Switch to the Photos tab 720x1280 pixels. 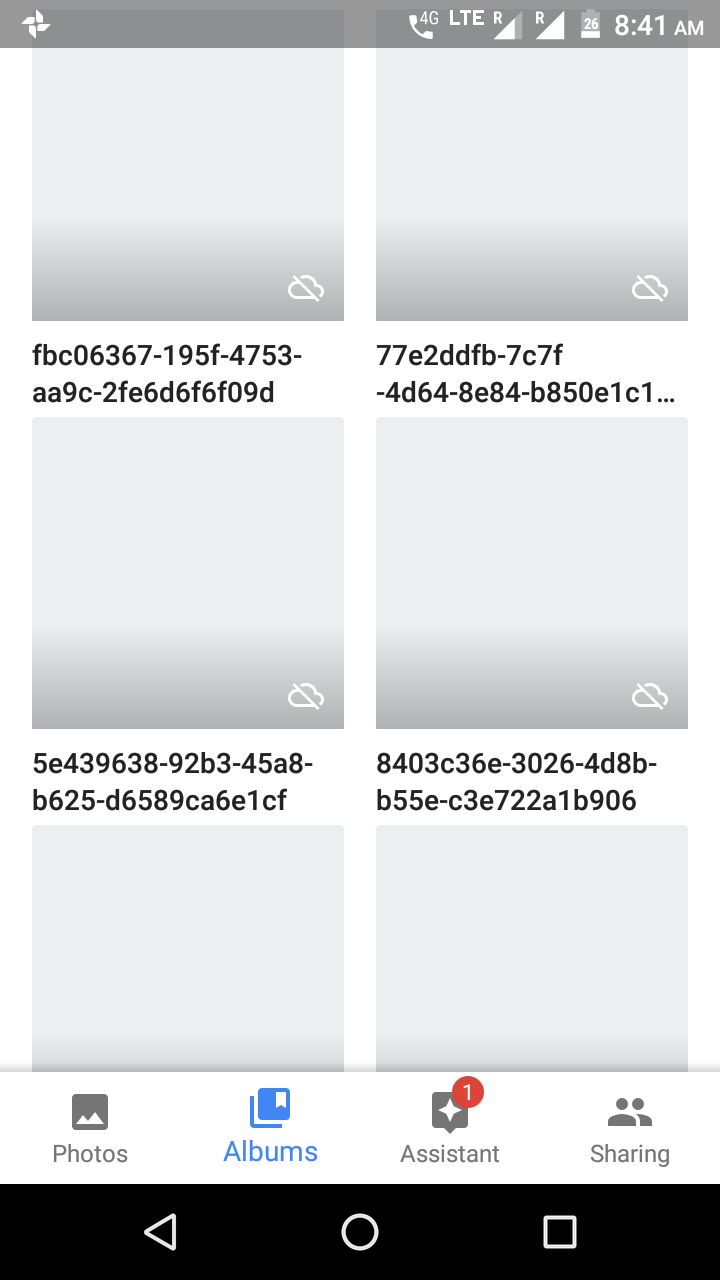90,1129
